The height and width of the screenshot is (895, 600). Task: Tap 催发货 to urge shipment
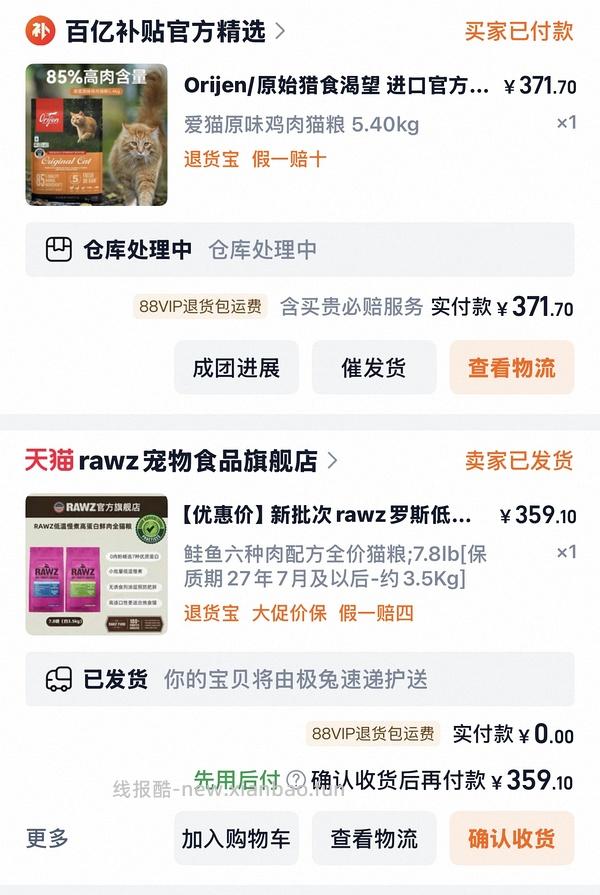374,368
